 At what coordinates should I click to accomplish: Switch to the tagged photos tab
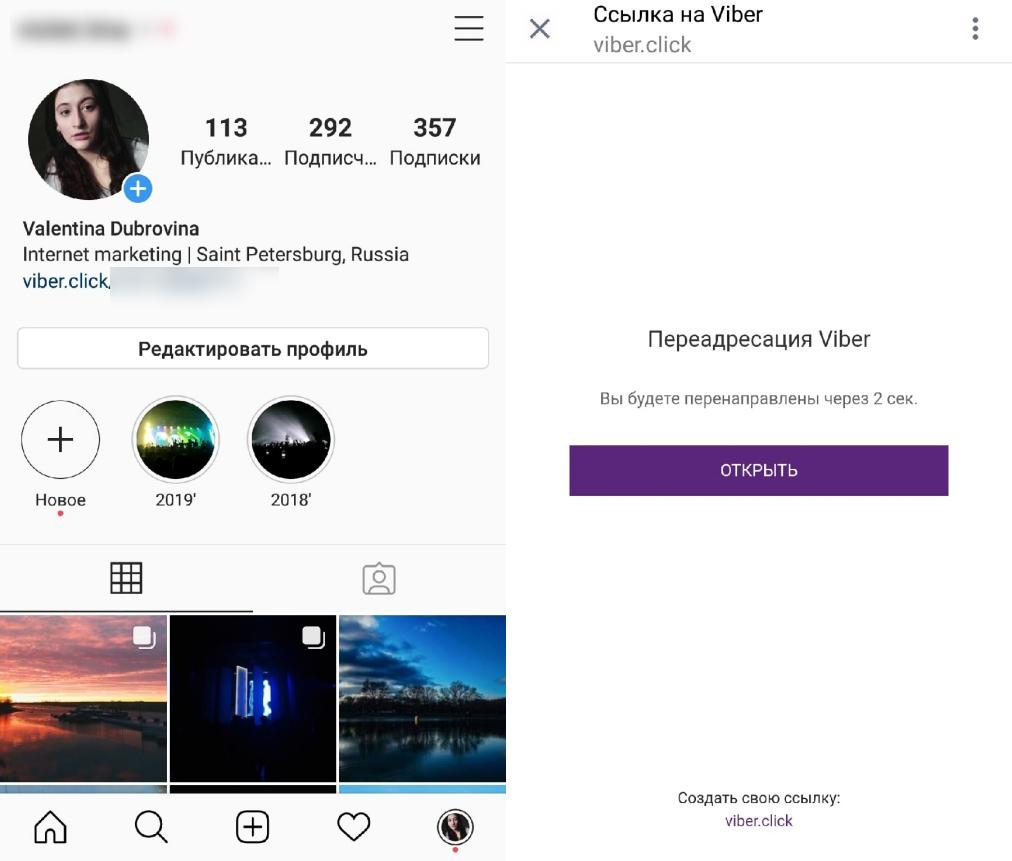pos(379,578)
